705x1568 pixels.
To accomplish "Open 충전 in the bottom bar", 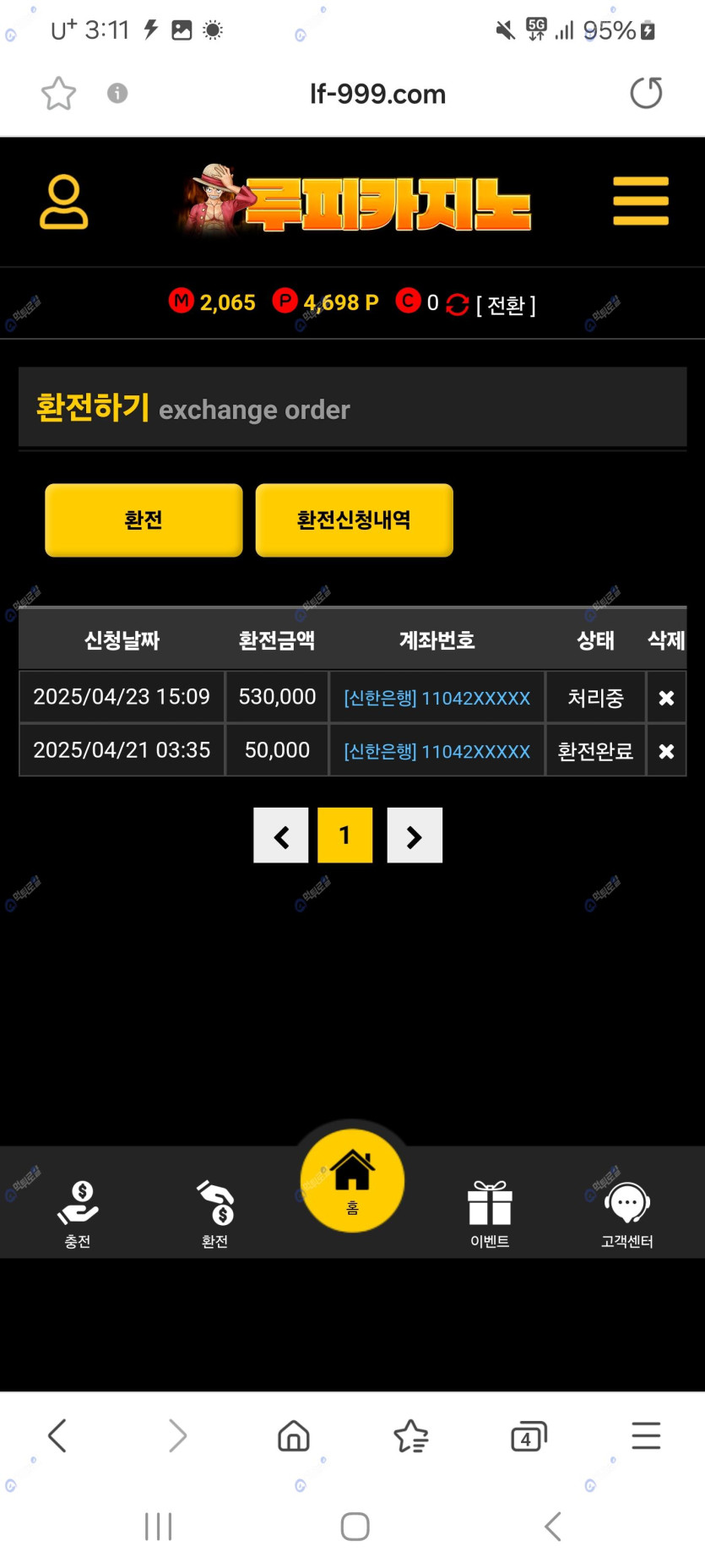I will click(78, 1214).
